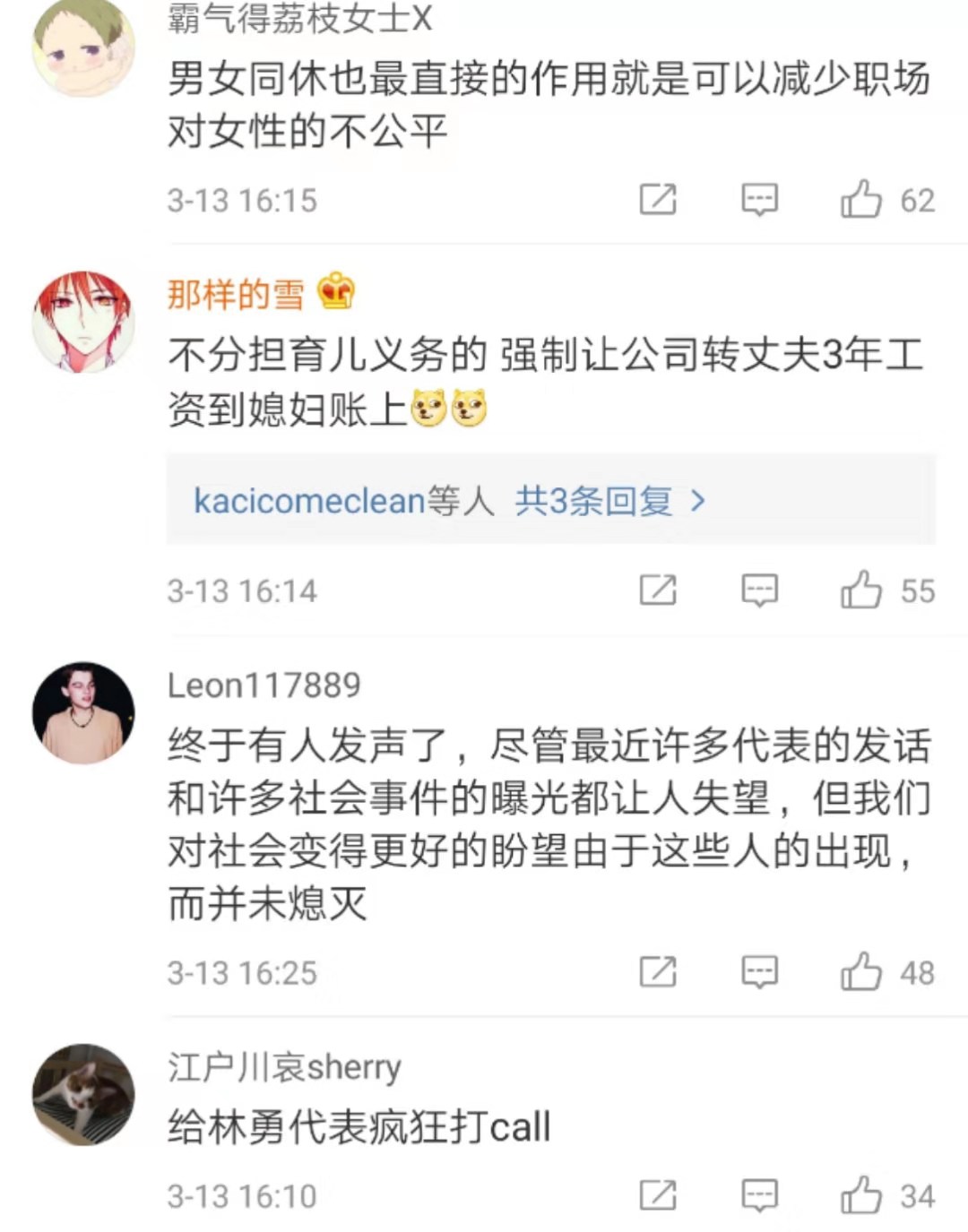Open 霸气得荔枝女士X's avatar

coord(83,45)
